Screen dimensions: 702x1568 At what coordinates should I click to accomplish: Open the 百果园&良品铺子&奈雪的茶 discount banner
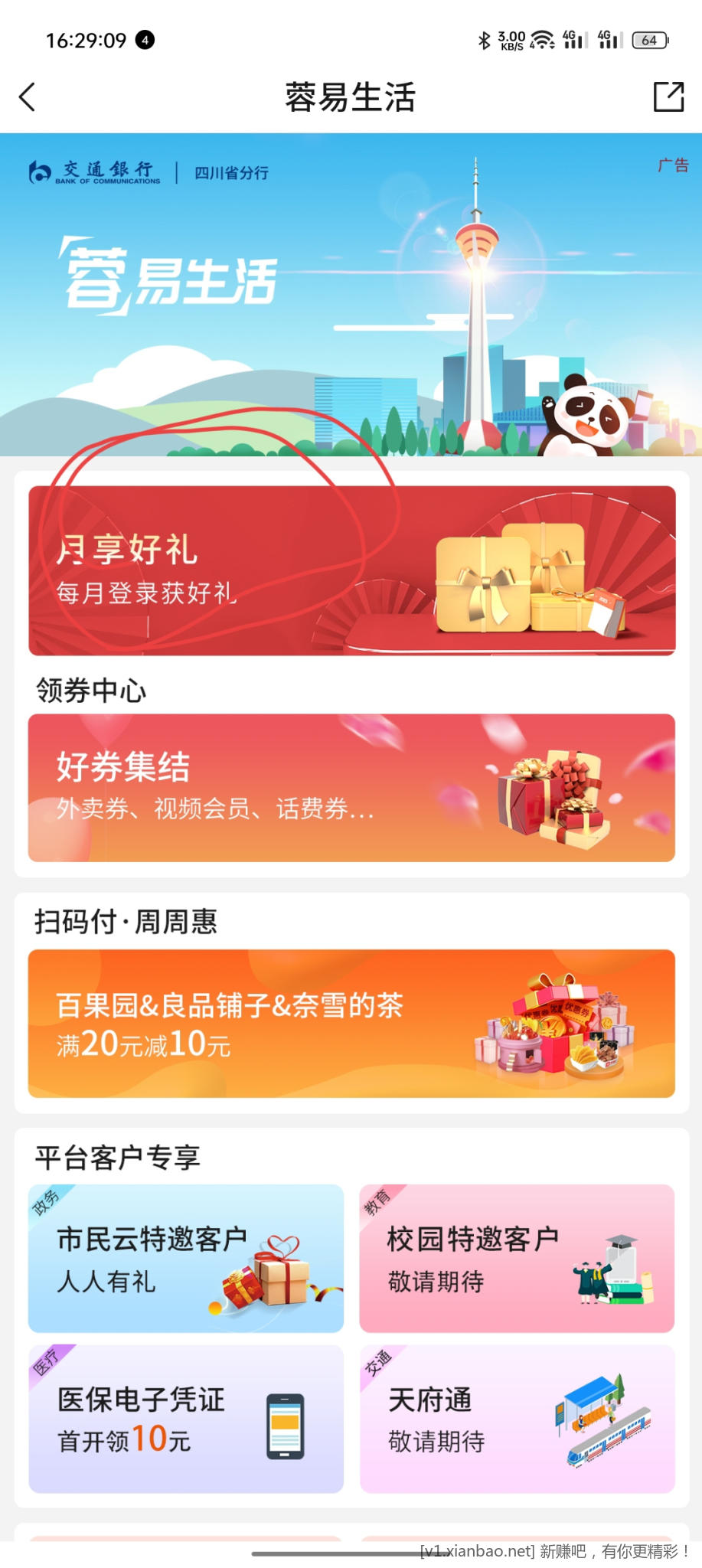pos(351,1024)
